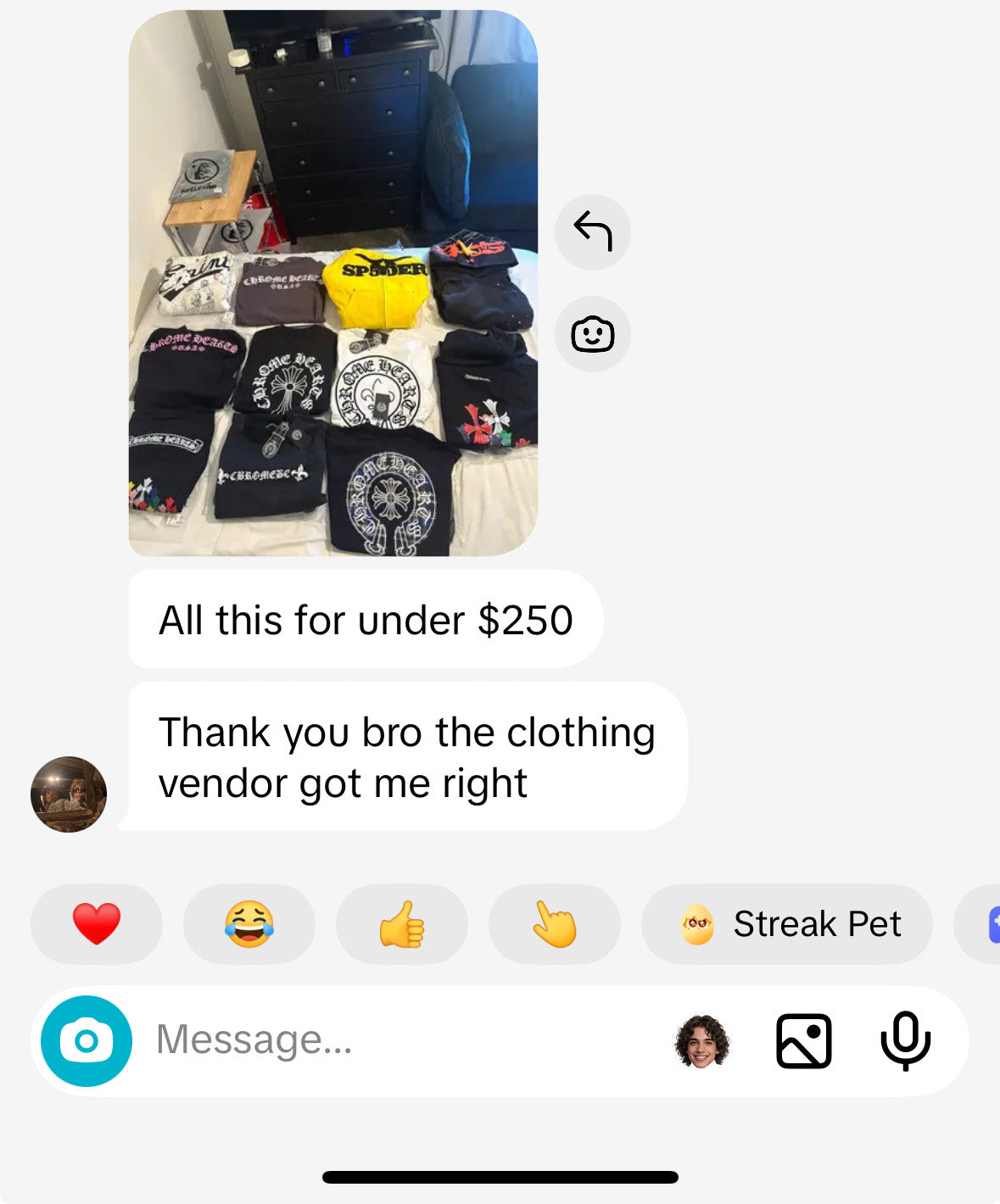Open the clothing photo in the chat

pos(332,283)
